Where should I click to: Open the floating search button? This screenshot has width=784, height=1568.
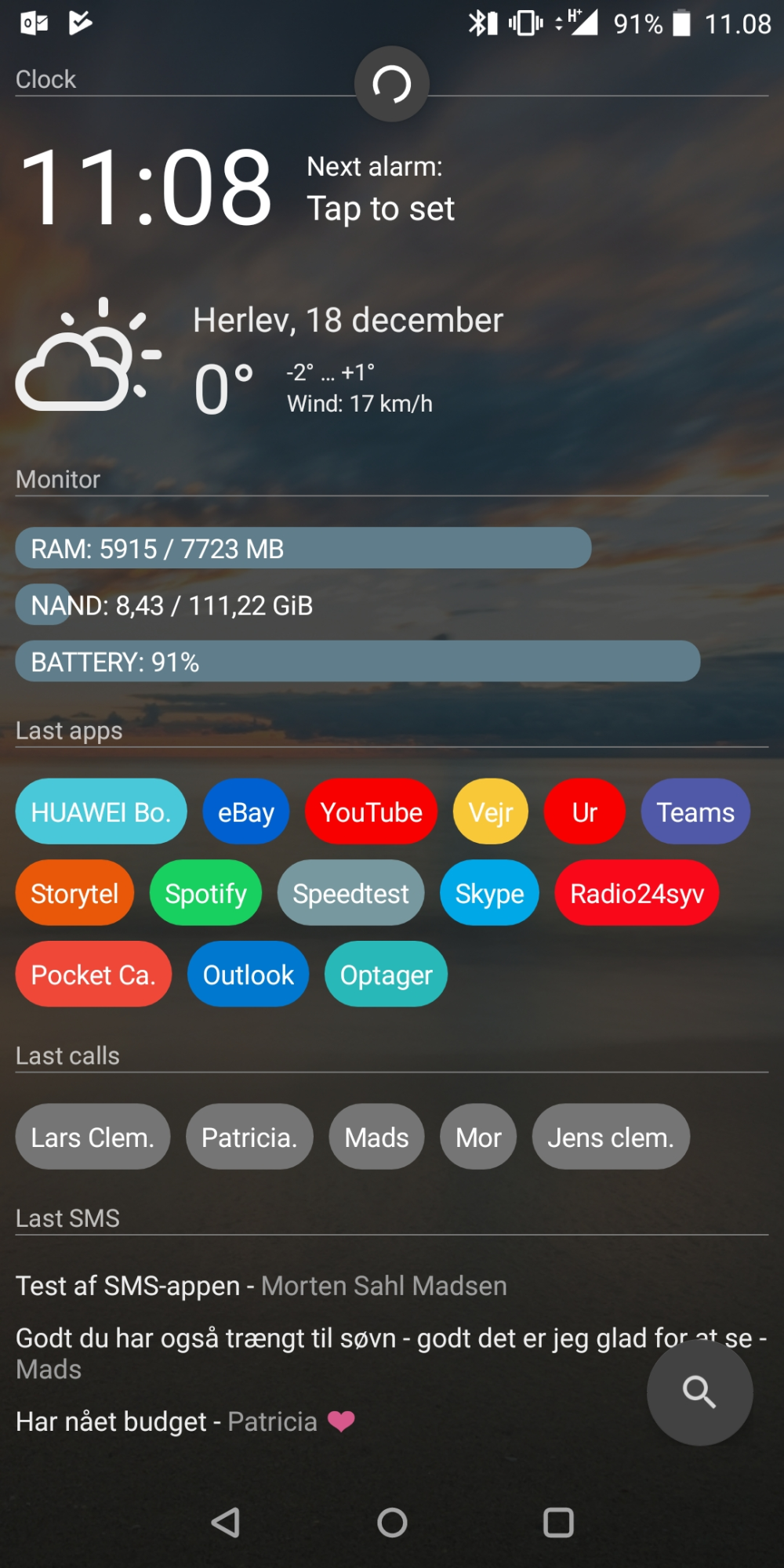699,1392
